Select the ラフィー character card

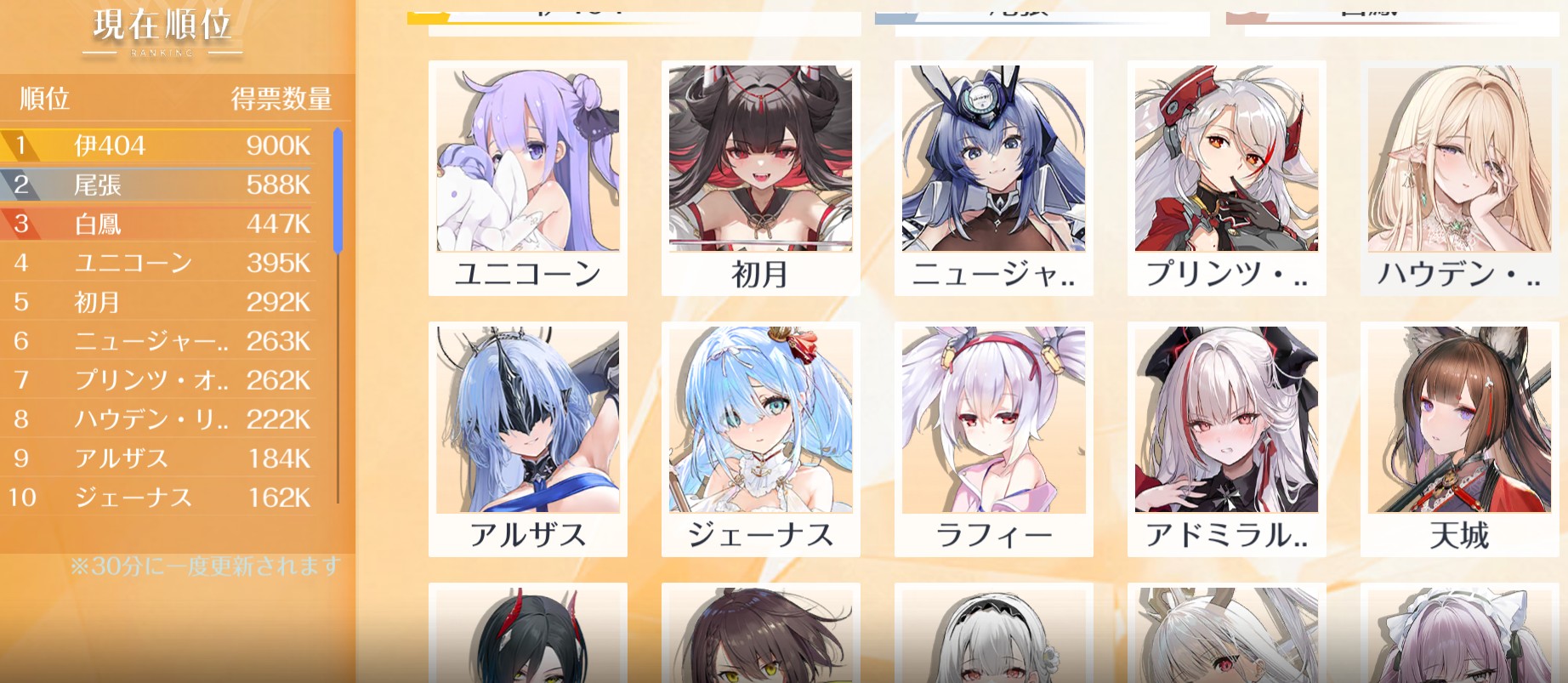[x=993, y=439]
